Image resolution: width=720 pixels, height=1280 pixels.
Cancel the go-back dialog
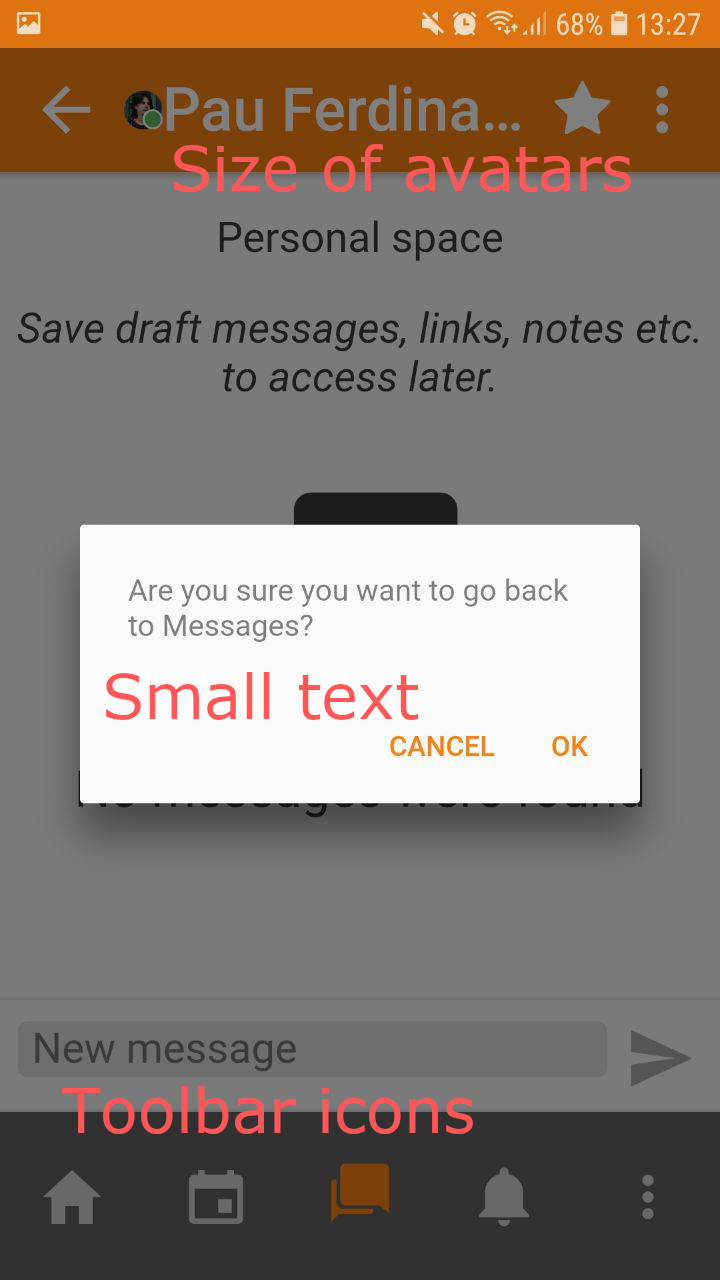442,746
